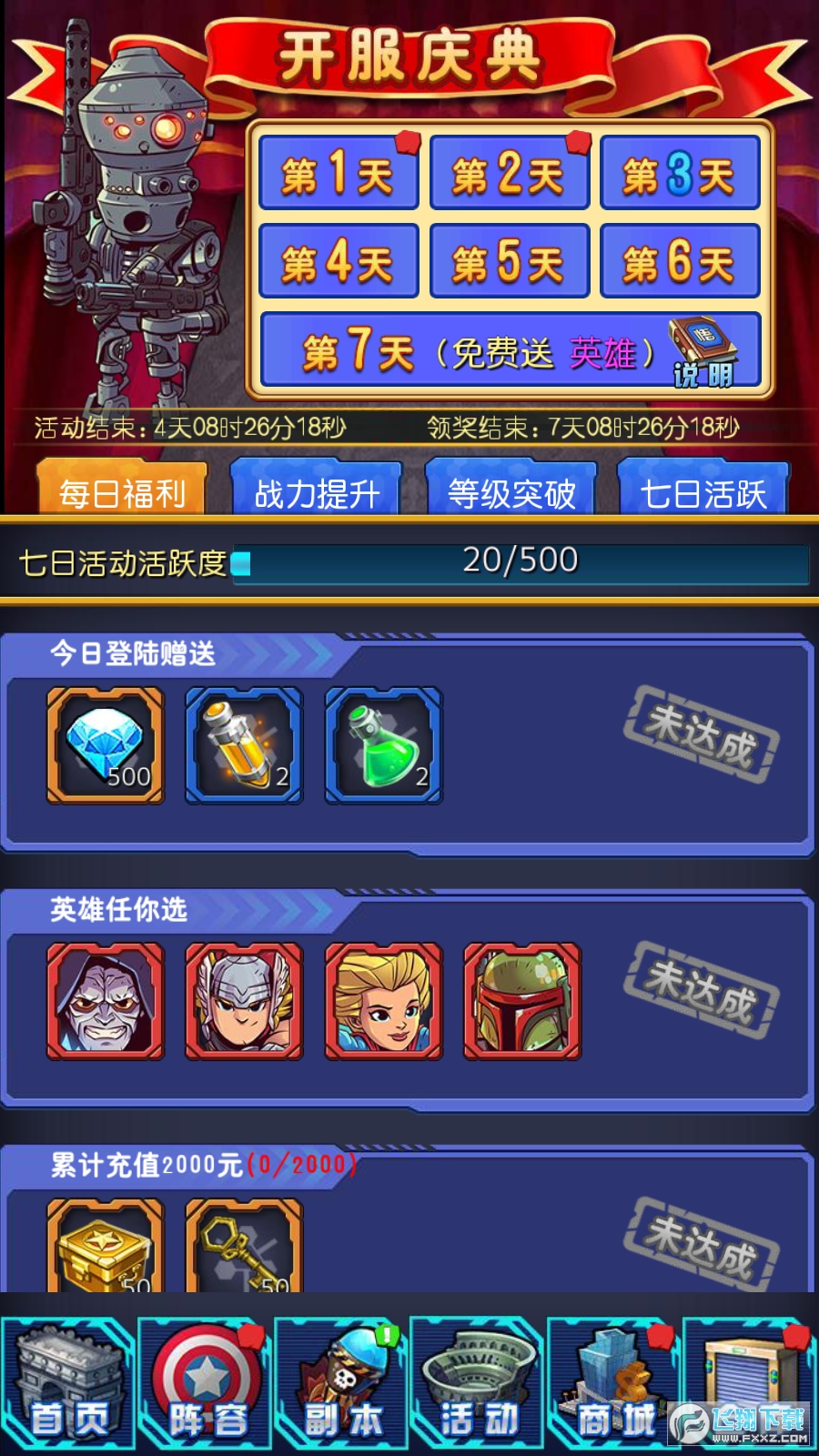Open the 第3天 day rewards
Image resolution: width=819 pixels, height=1456 pixels.
click(x=679, y=173)
